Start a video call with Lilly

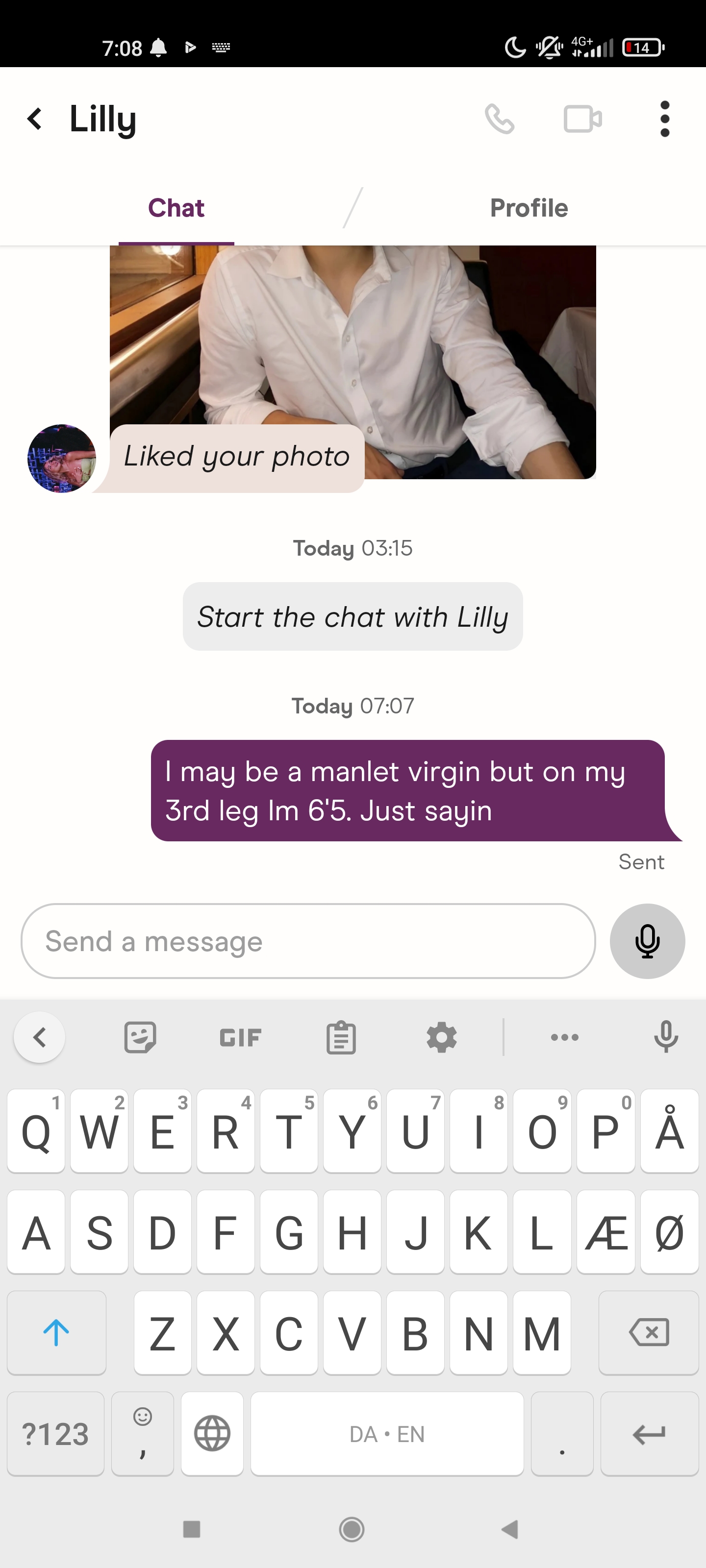pyautogui.click(x=582, y=119)
